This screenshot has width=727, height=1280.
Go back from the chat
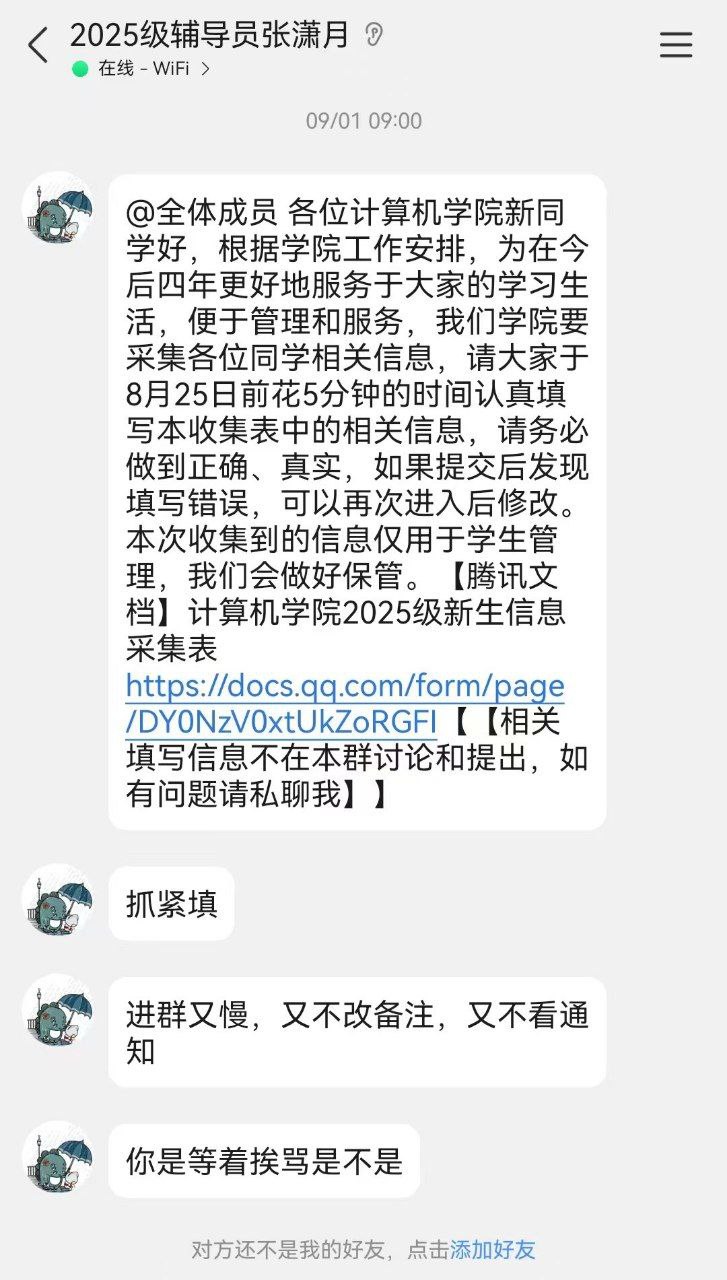[x=38, y=46]
